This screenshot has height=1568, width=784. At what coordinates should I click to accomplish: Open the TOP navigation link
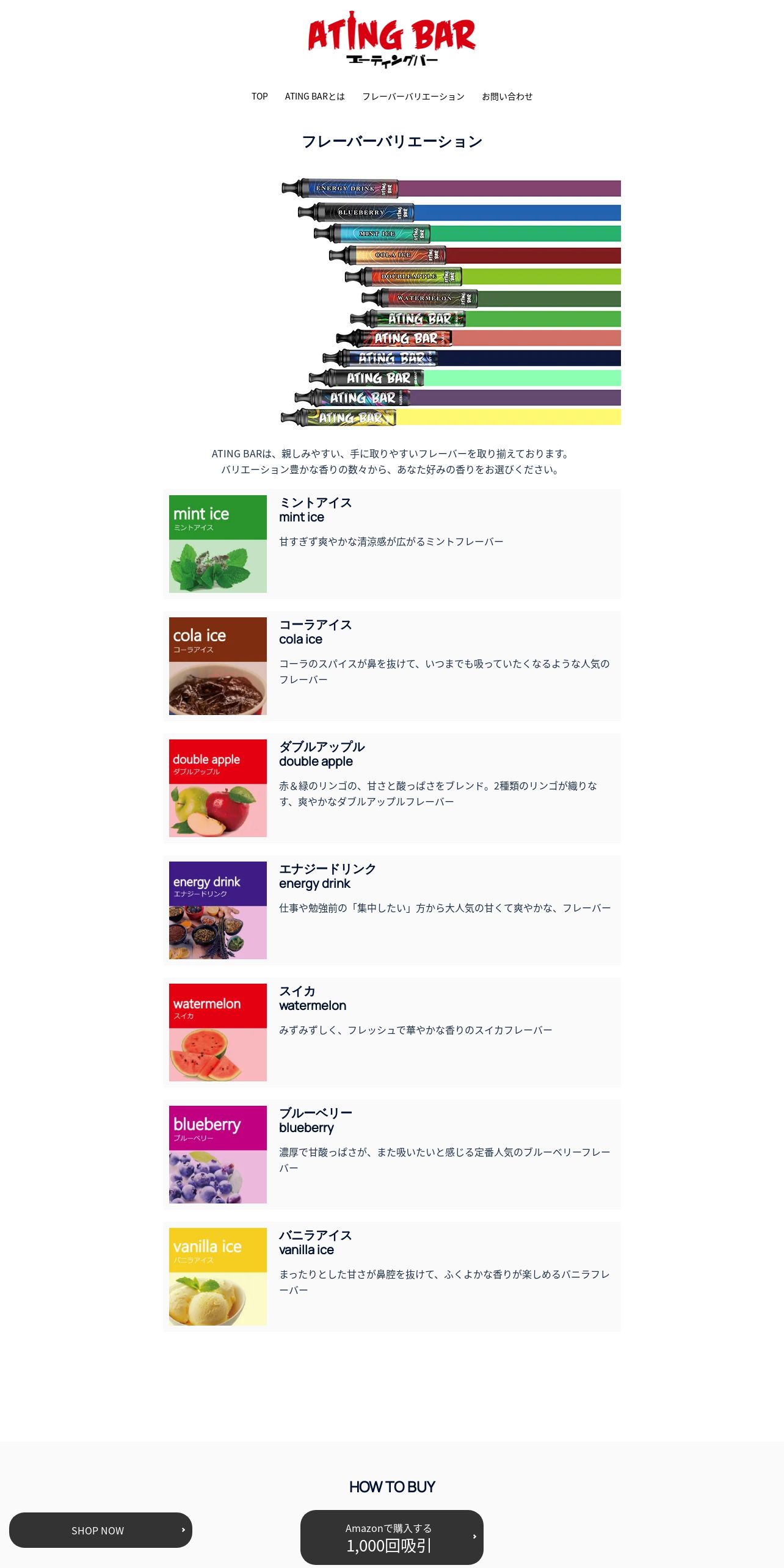[260, 96]
